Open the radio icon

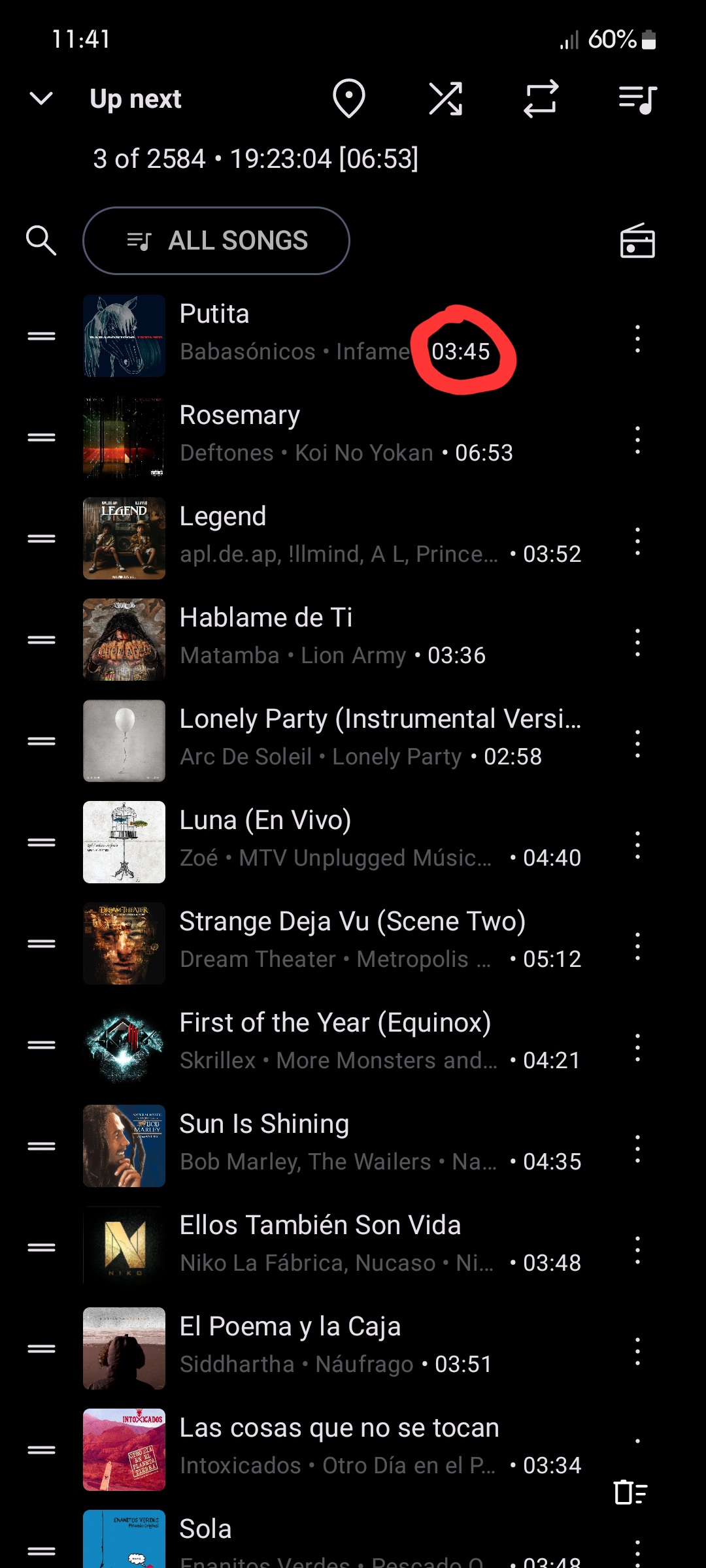click(637, 240)
